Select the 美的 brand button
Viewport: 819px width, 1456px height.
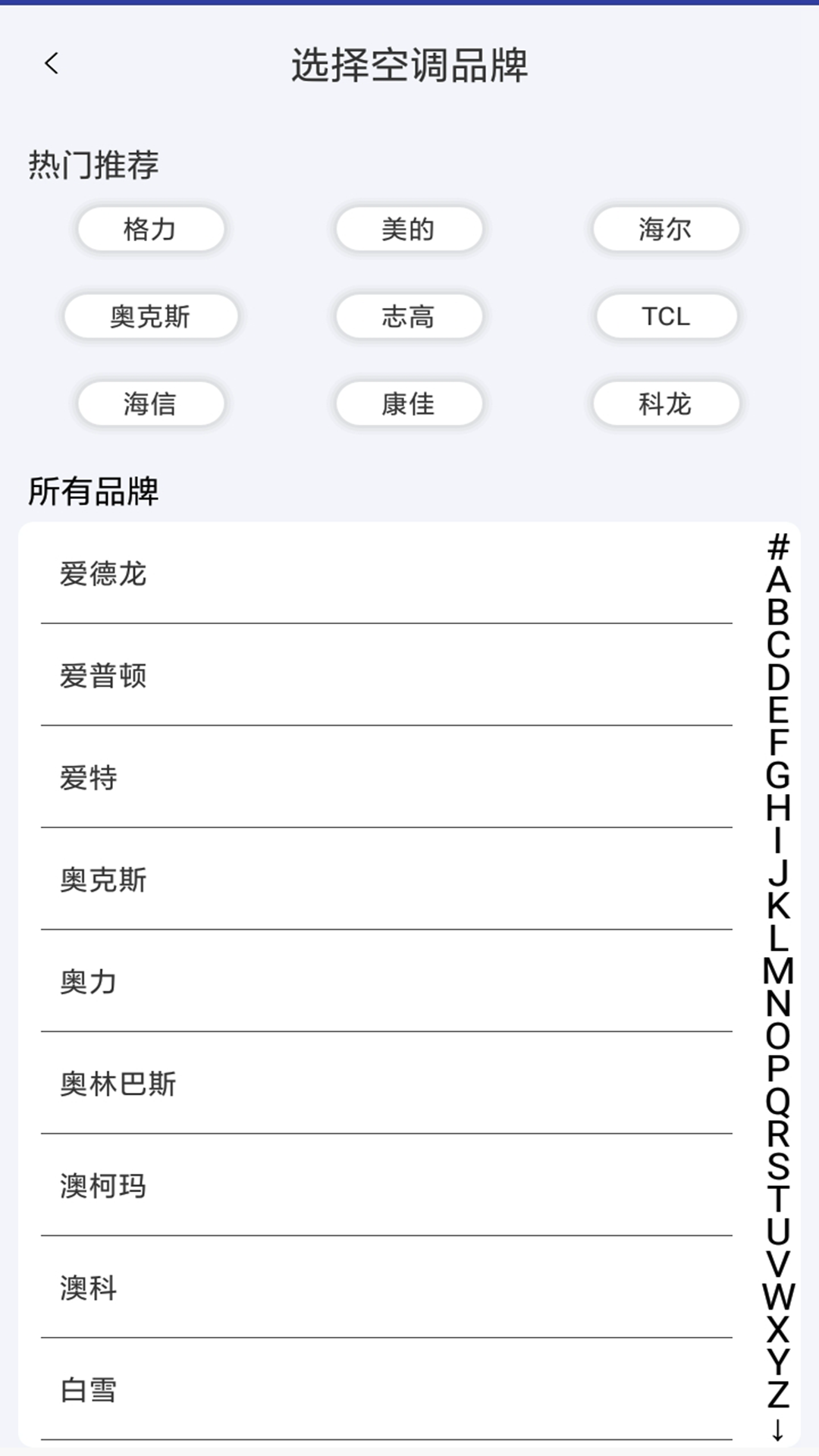408,229
